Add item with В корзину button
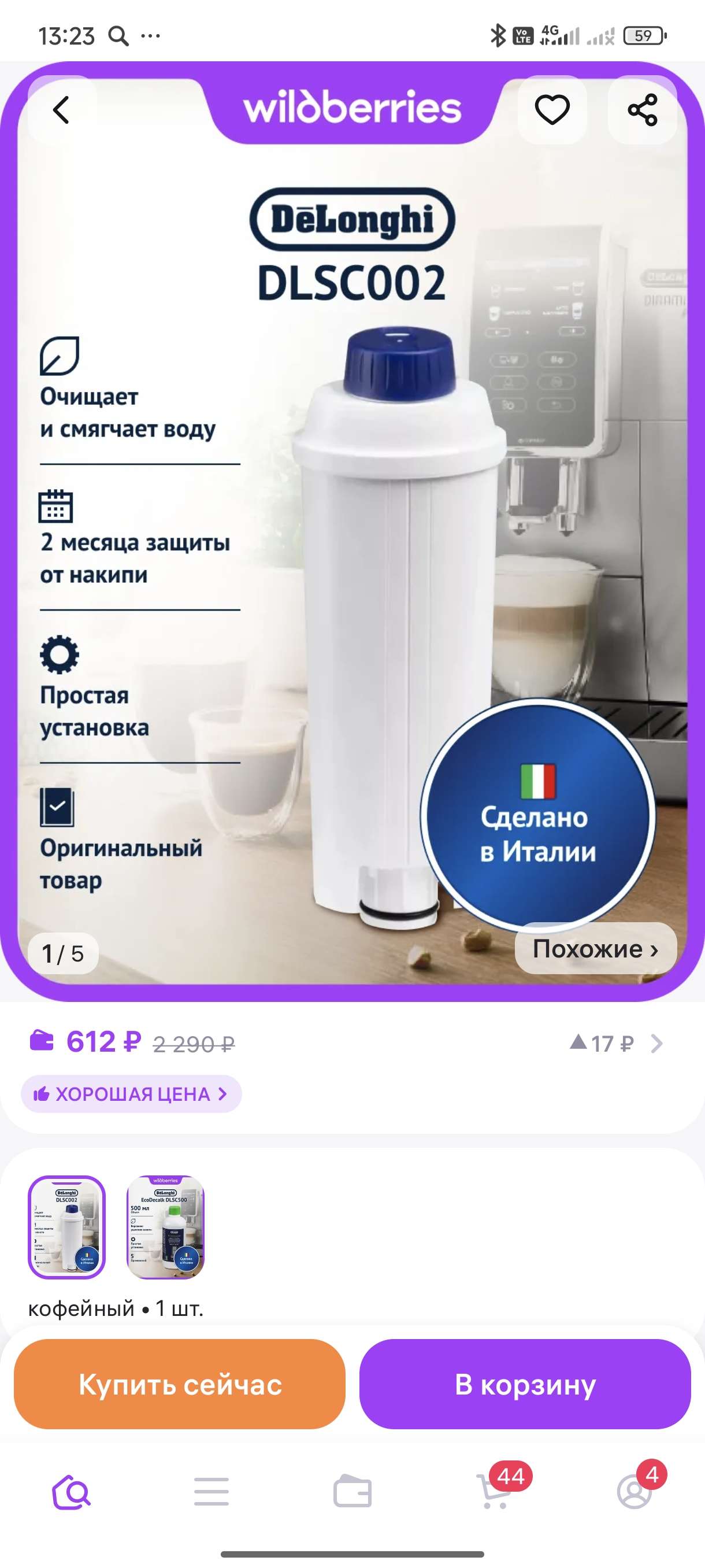 coord(525,1384)
